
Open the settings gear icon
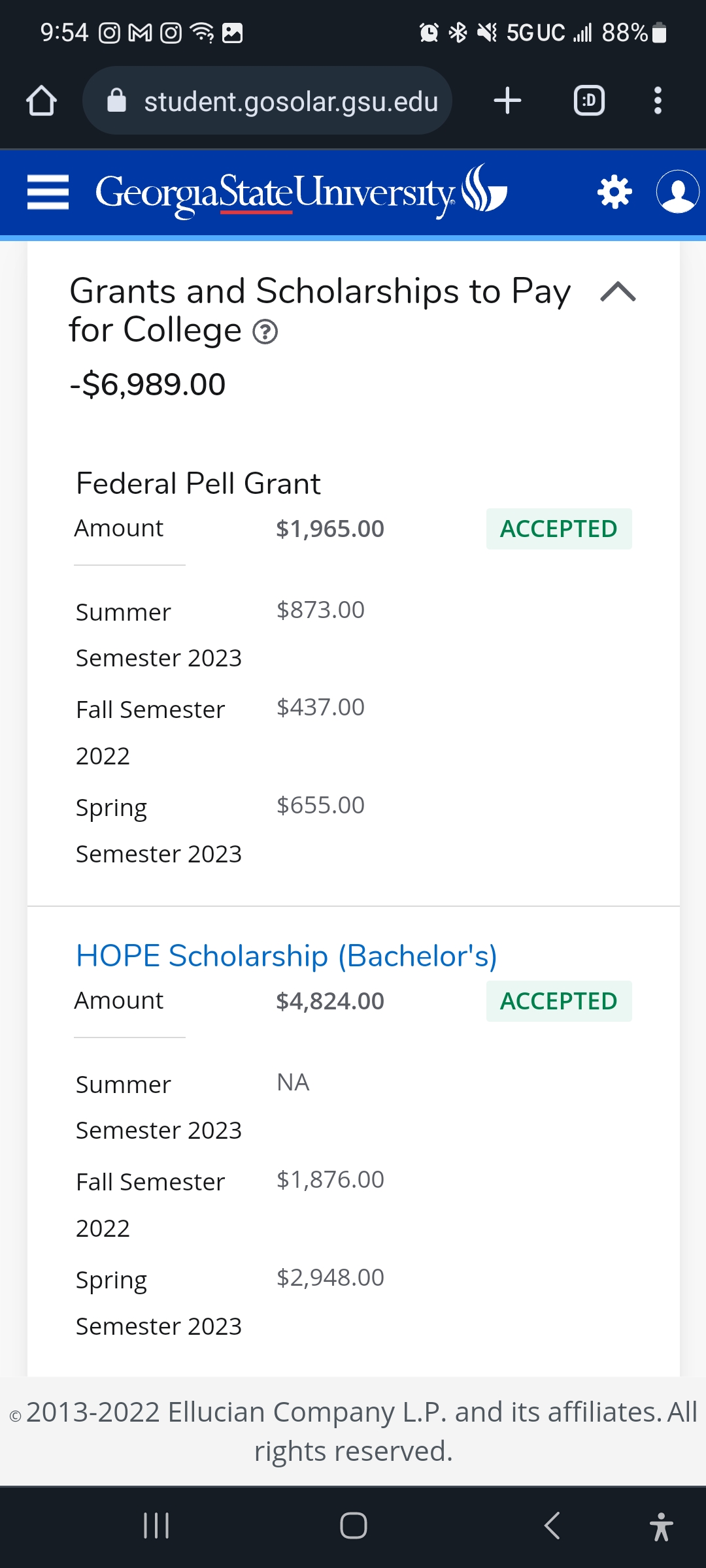pos(614,193)
